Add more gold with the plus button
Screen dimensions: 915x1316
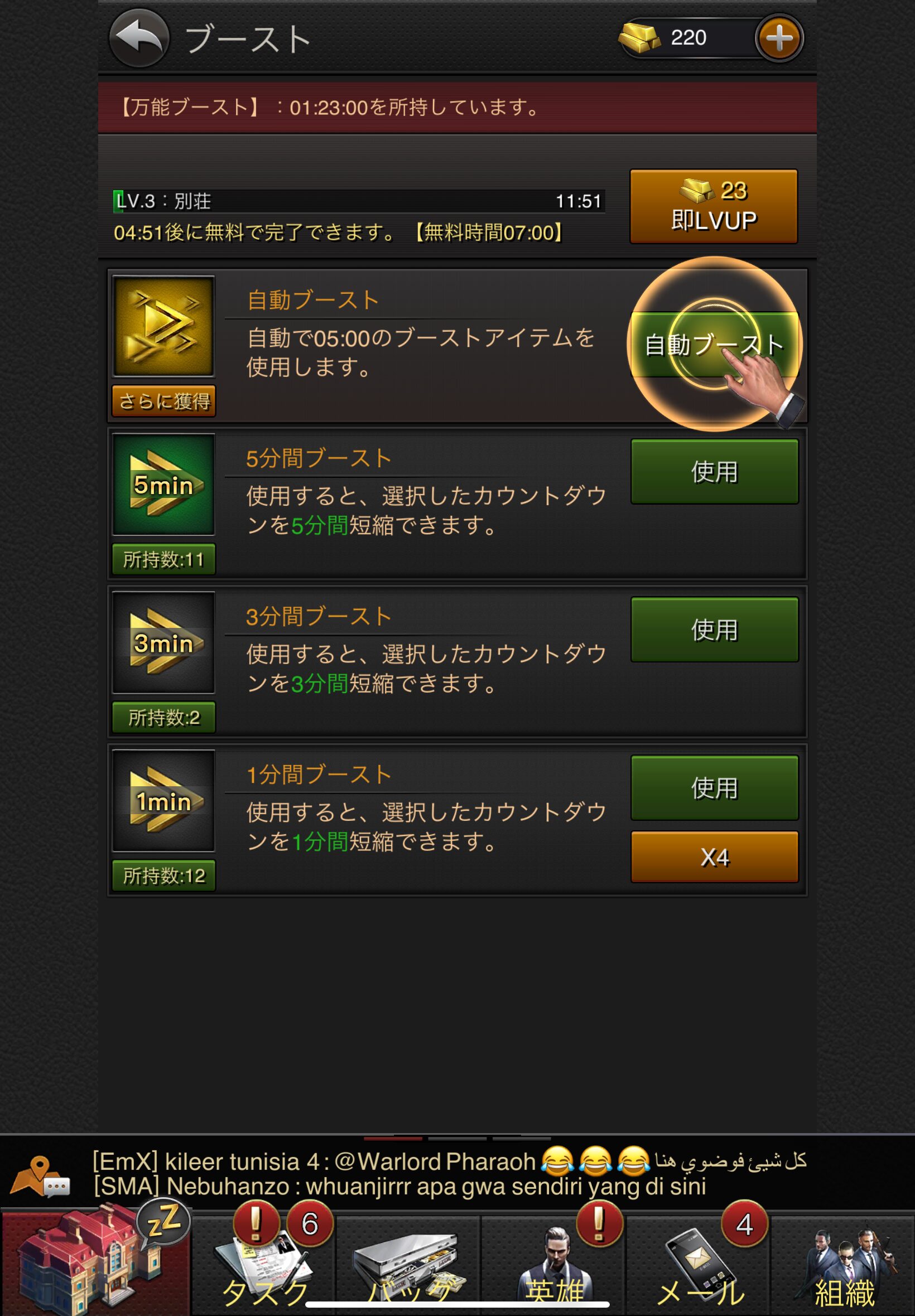pyautogui.click(x=778, y=38)
